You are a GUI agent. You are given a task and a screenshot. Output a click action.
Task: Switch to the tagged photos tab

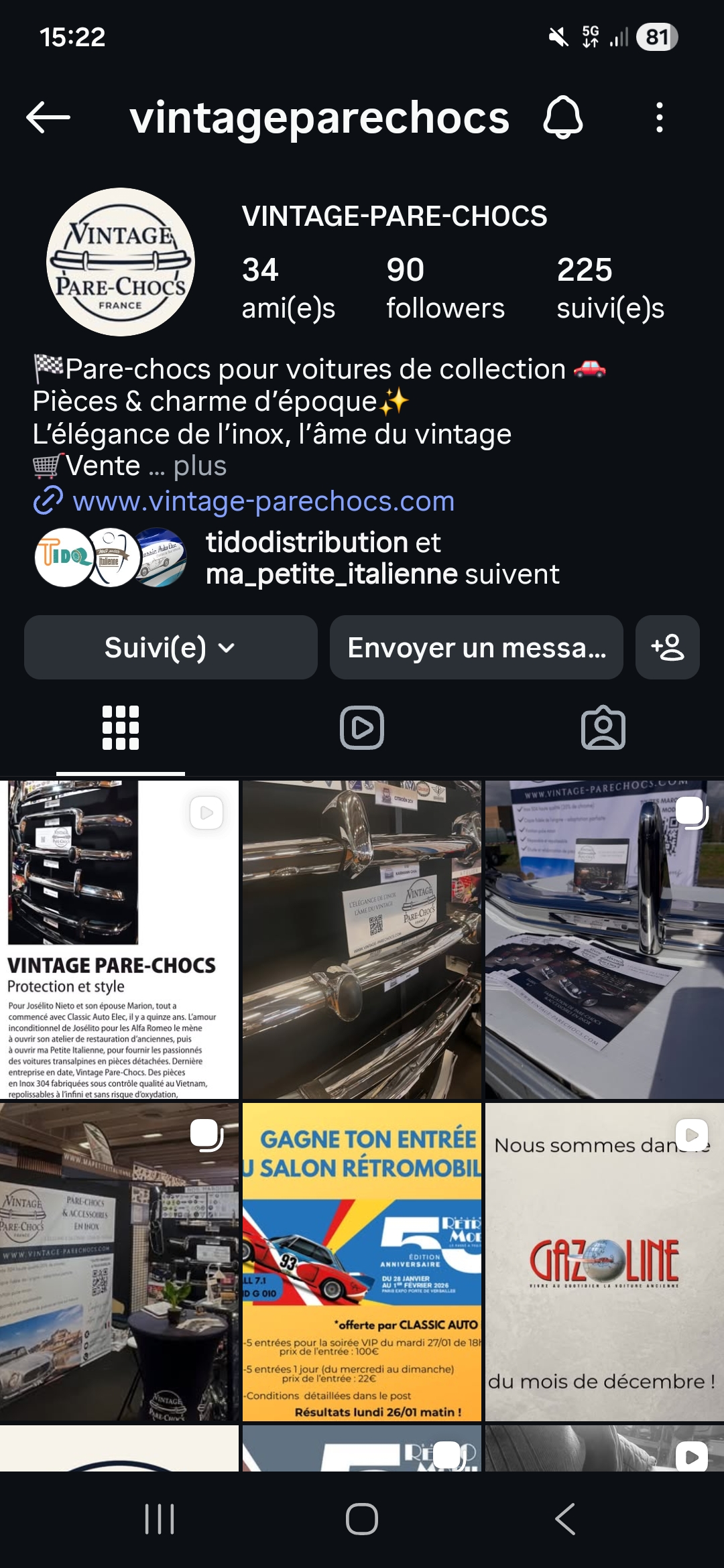pos(603,728)
